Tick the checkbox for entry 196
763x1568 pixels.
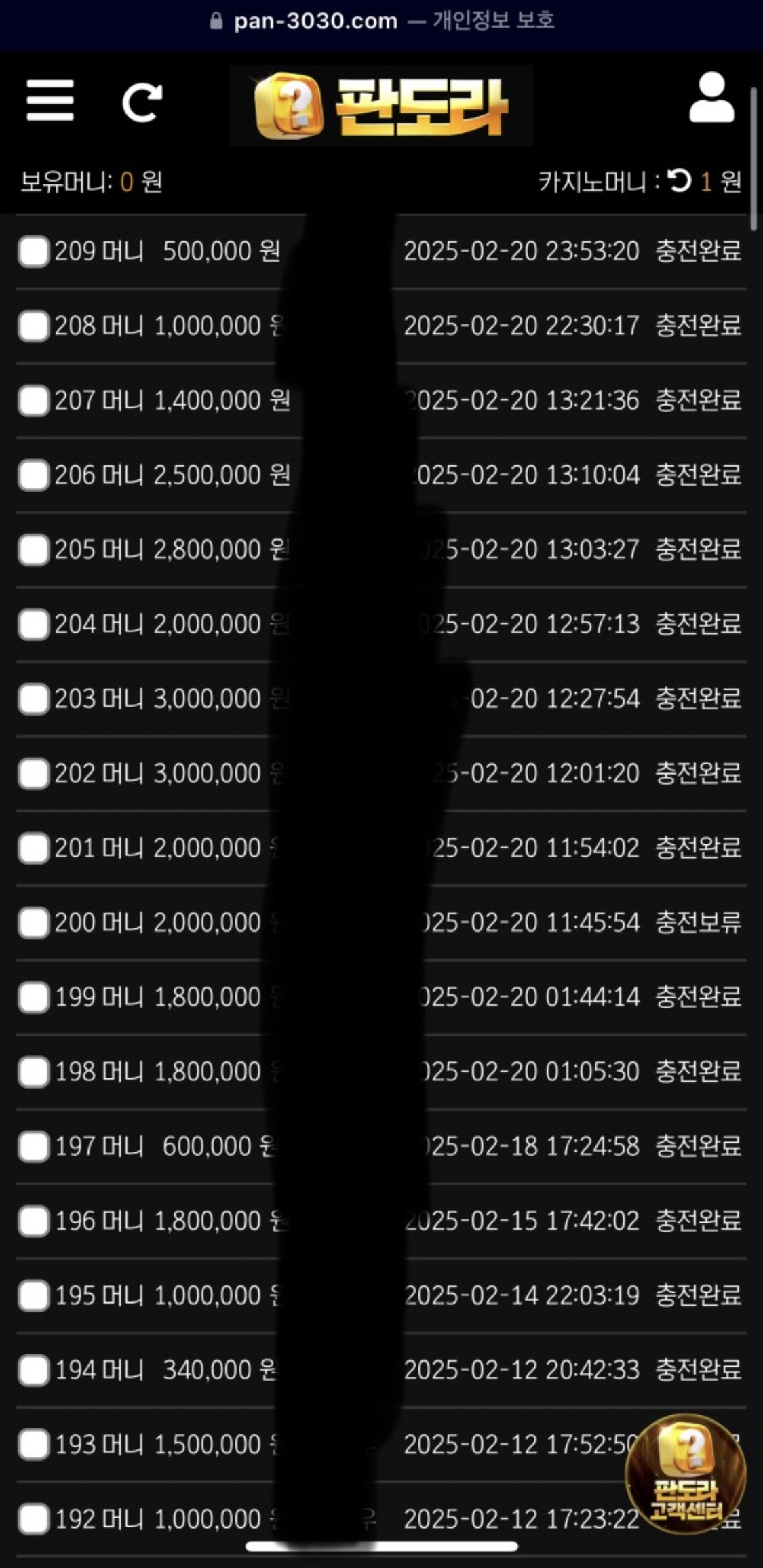33,1221
